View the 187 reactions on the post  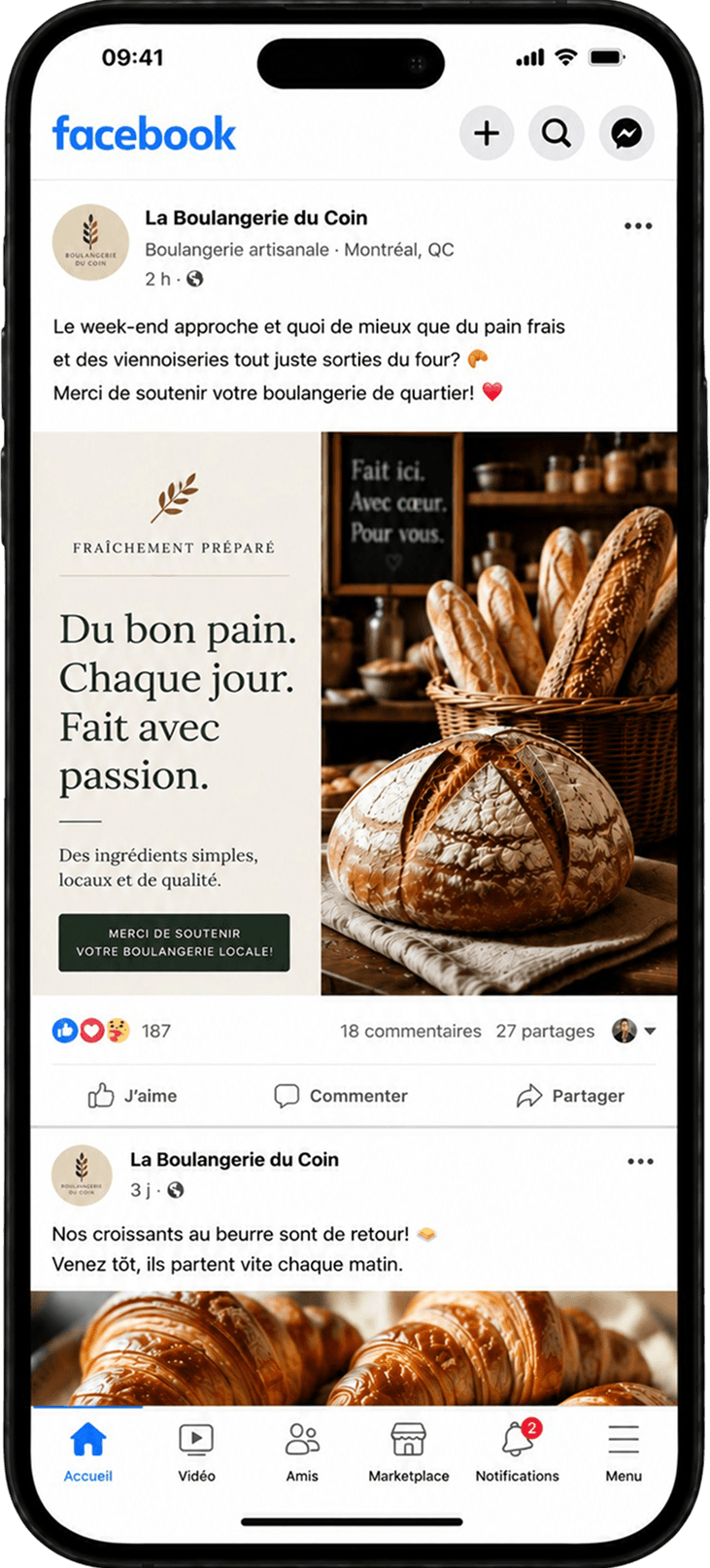pyautogui.click(x=112, y=1031)
